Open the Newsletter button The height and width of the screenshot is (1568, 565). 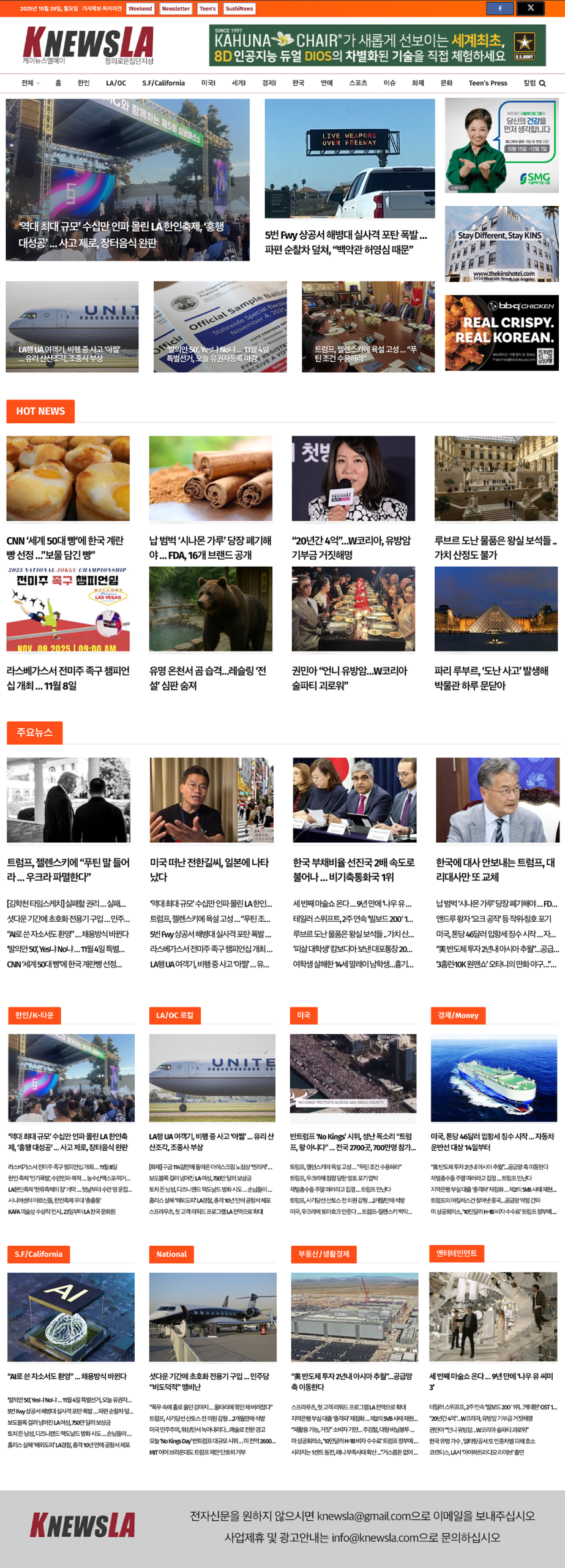[x=176, y=9]
